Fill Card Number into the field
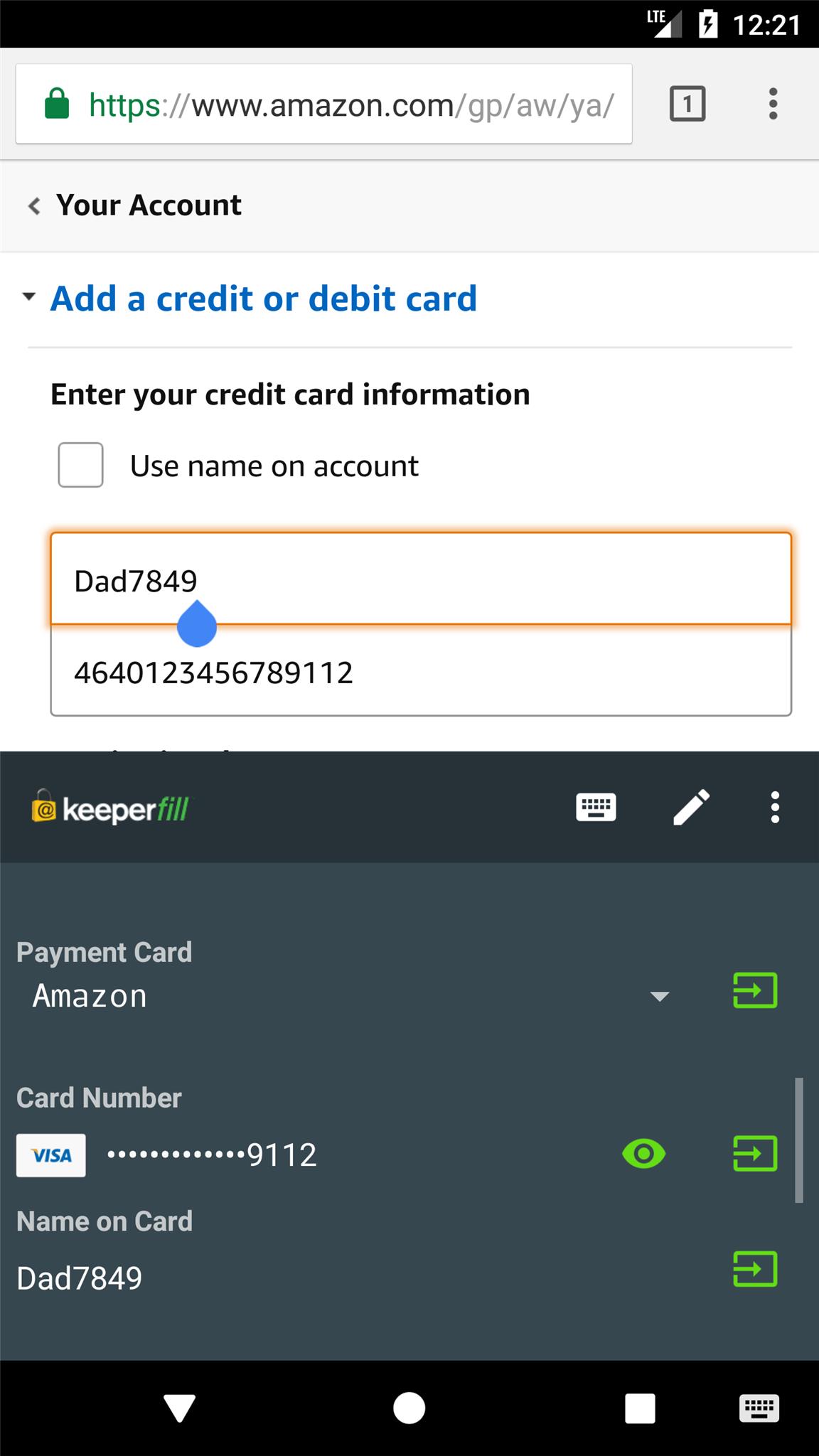819x1456 pixels. 754,1153
